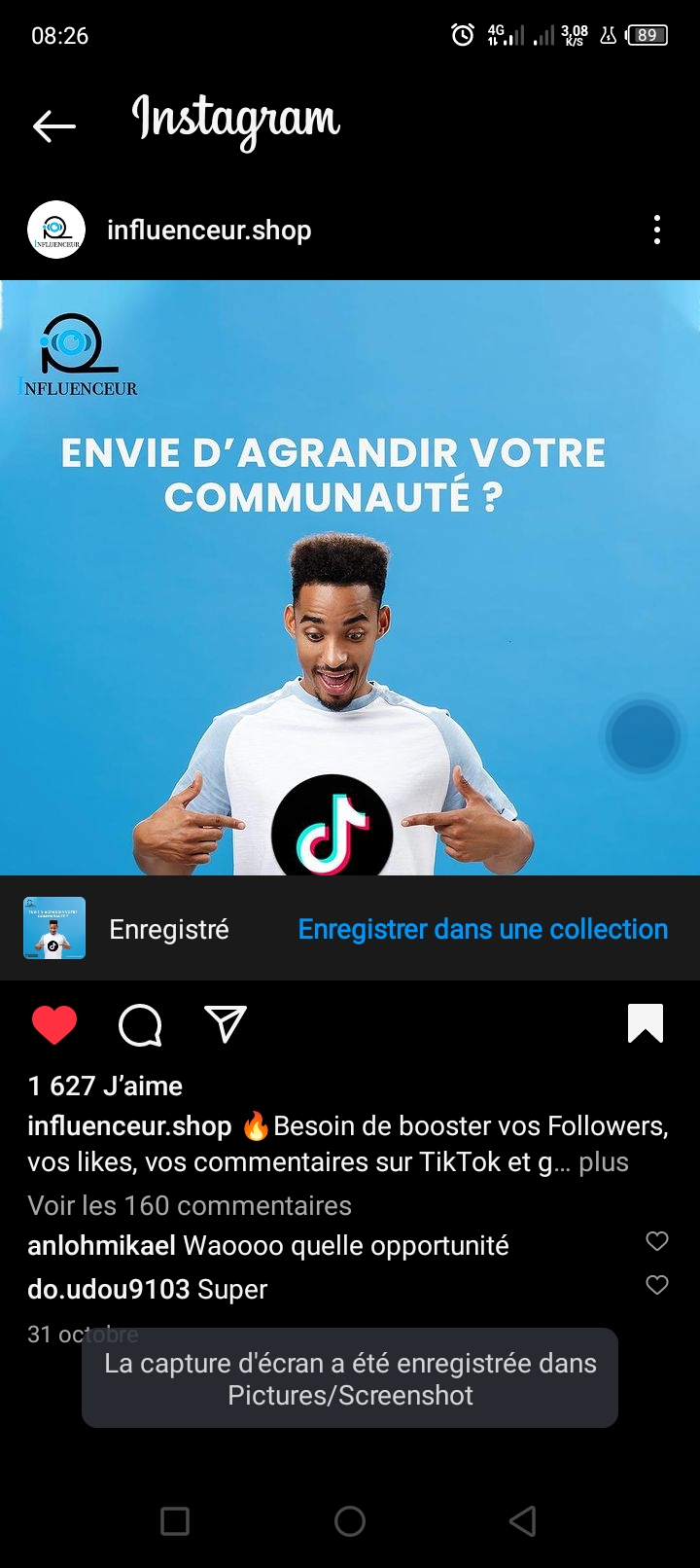Like anlohmikael's comment

[657, 1241]
